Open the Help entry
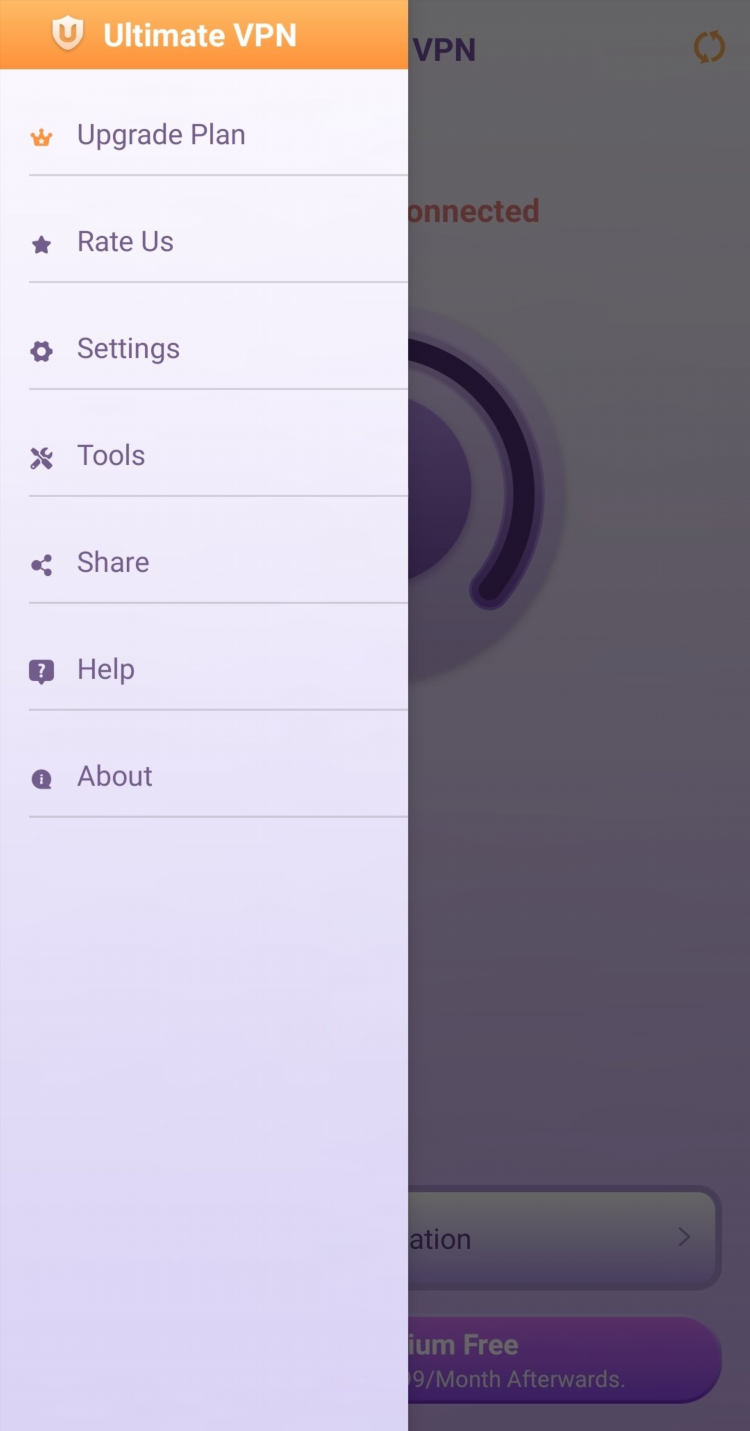750x1431 pixels. pyautogui.click(x=204, y=670)
